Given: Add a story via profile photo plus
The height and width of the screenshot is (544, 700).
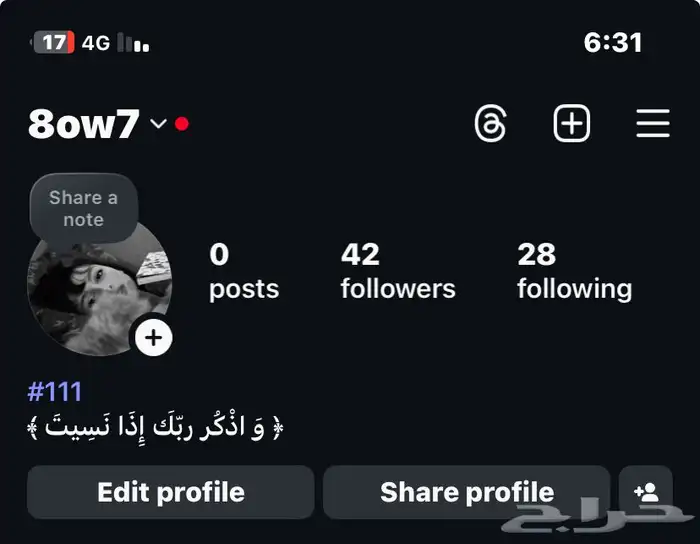Looking at the screenshot, I should point(153,338).
